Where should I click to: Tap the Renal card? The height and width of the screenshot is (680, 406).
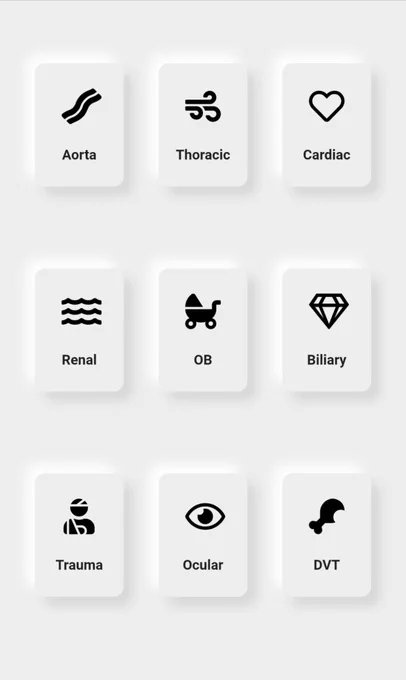tap(79, 330)
